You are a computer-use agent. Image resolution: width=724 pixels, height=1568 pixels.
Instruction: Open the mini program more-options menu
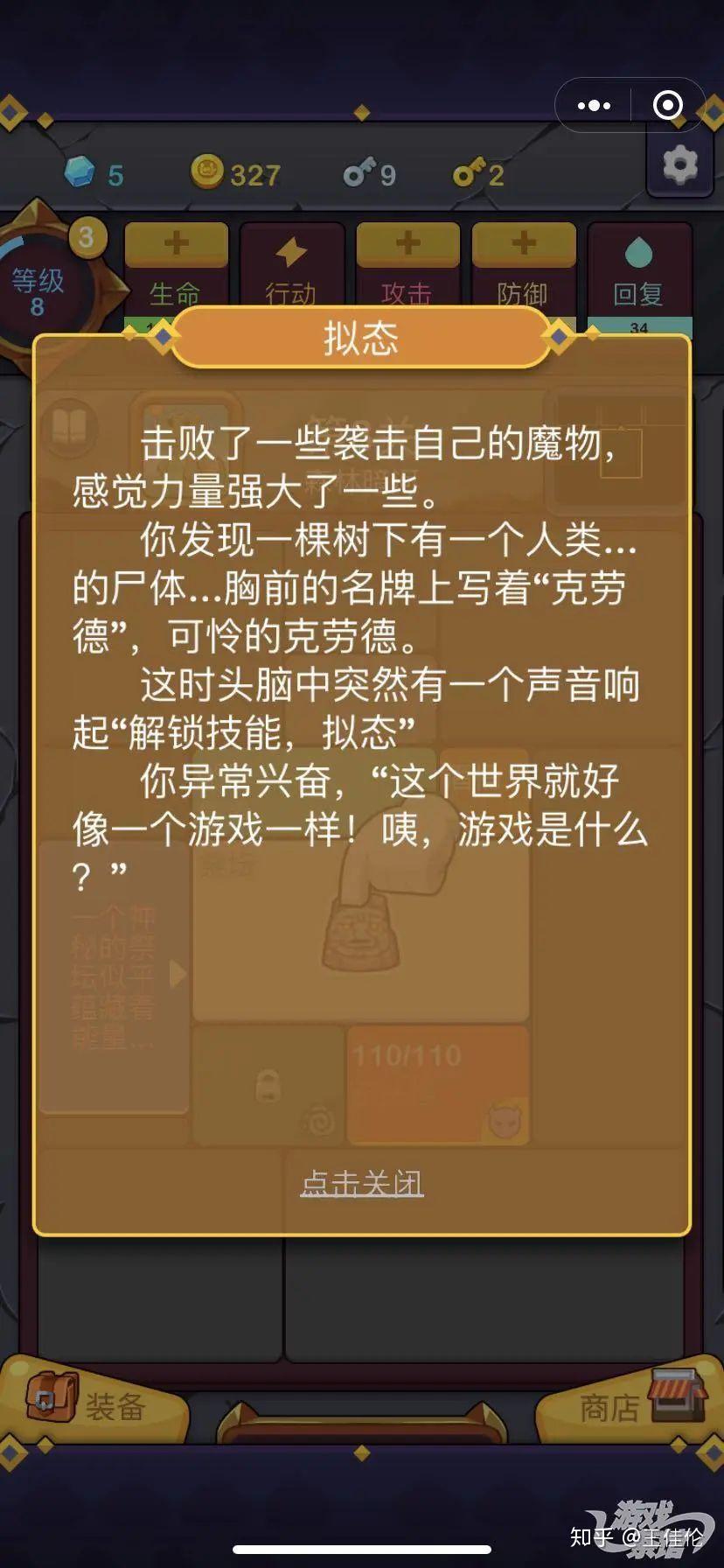click(595, 106)
